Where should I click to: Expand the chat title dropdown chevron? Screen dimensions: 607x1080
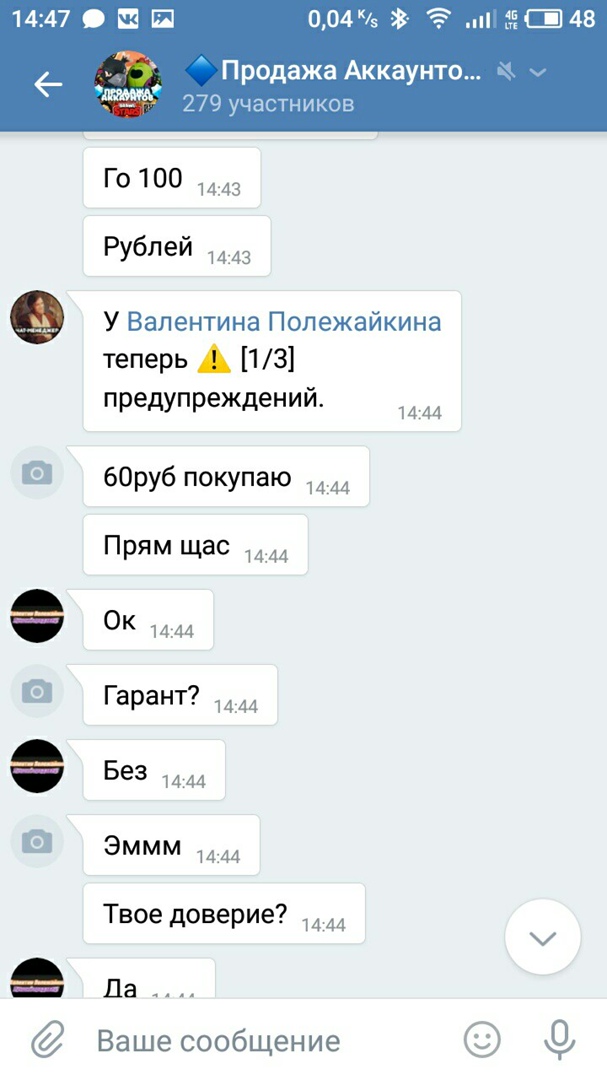click(539, 72)
